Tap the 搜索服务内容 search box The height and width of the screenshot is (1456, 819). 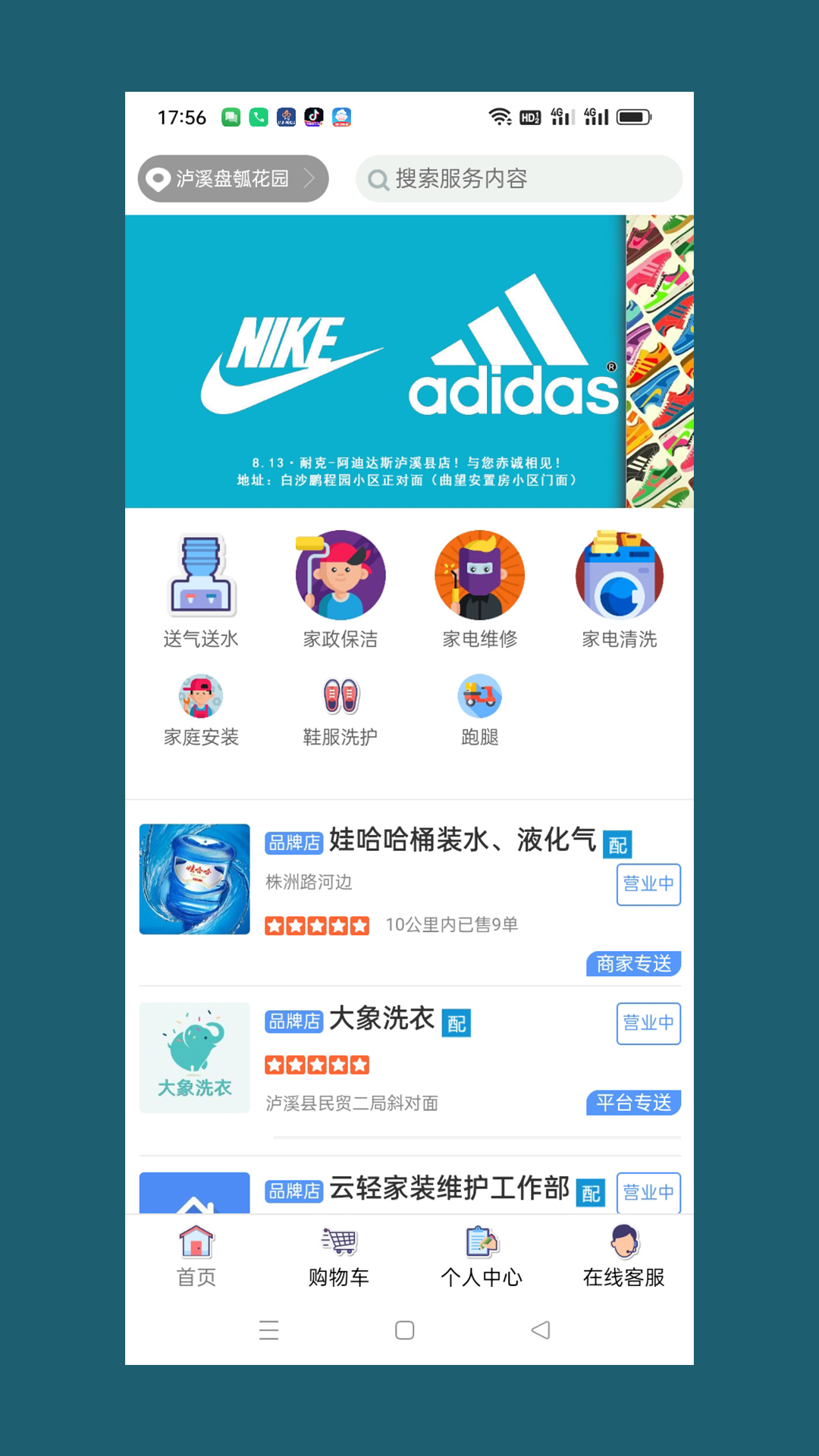tap(519, 179)
